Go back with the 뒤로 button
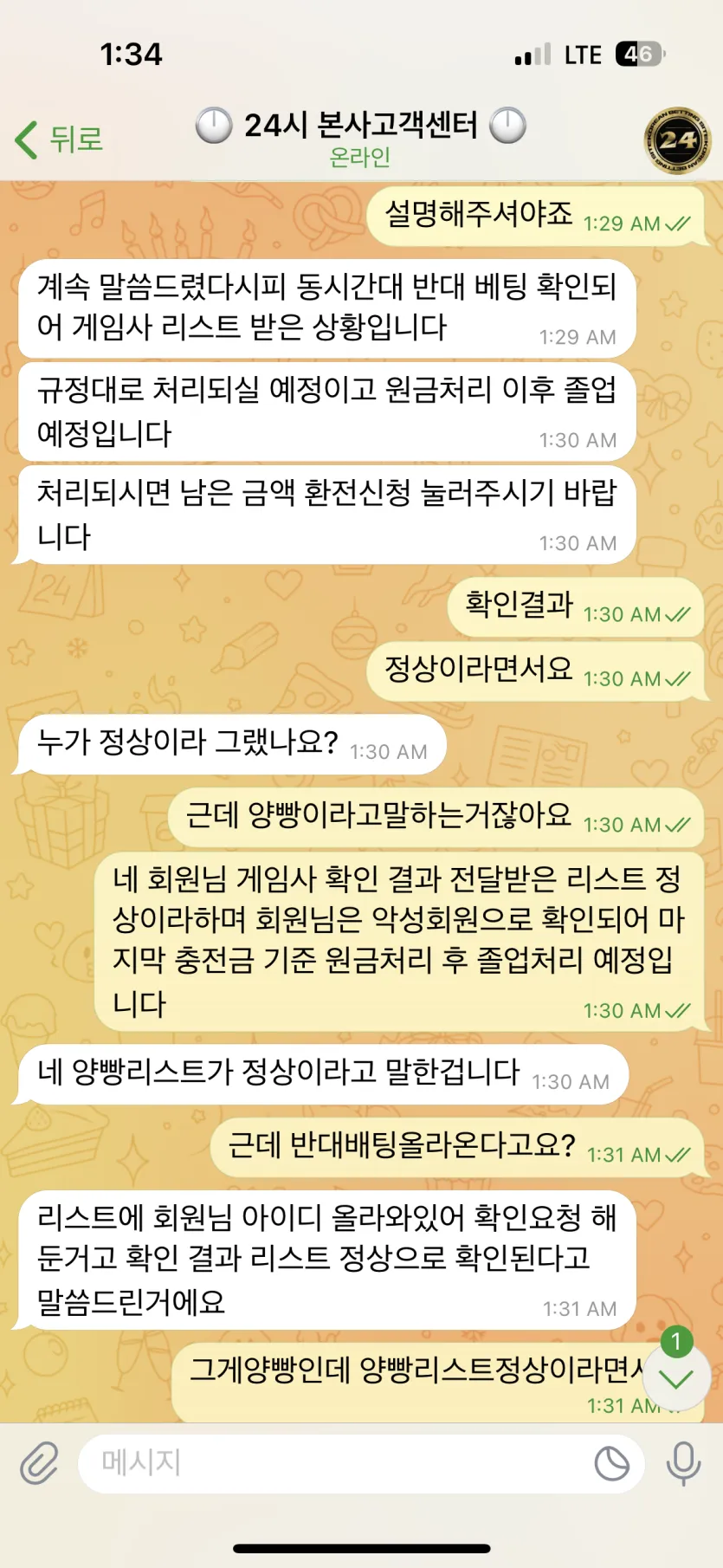The height and width of the screenshot is (1568, 723). 61,139
